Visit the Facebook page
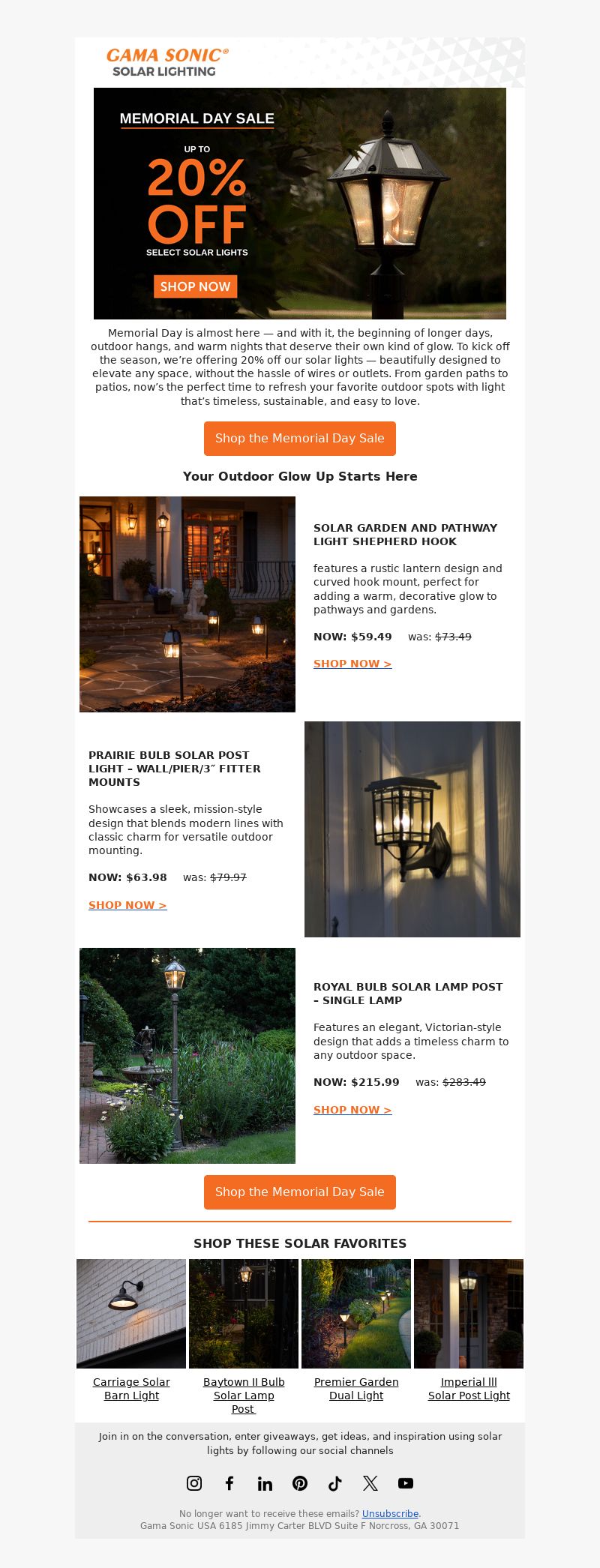The height and width of the screenshot is (1568, 600). click(x=229, y=1483)
